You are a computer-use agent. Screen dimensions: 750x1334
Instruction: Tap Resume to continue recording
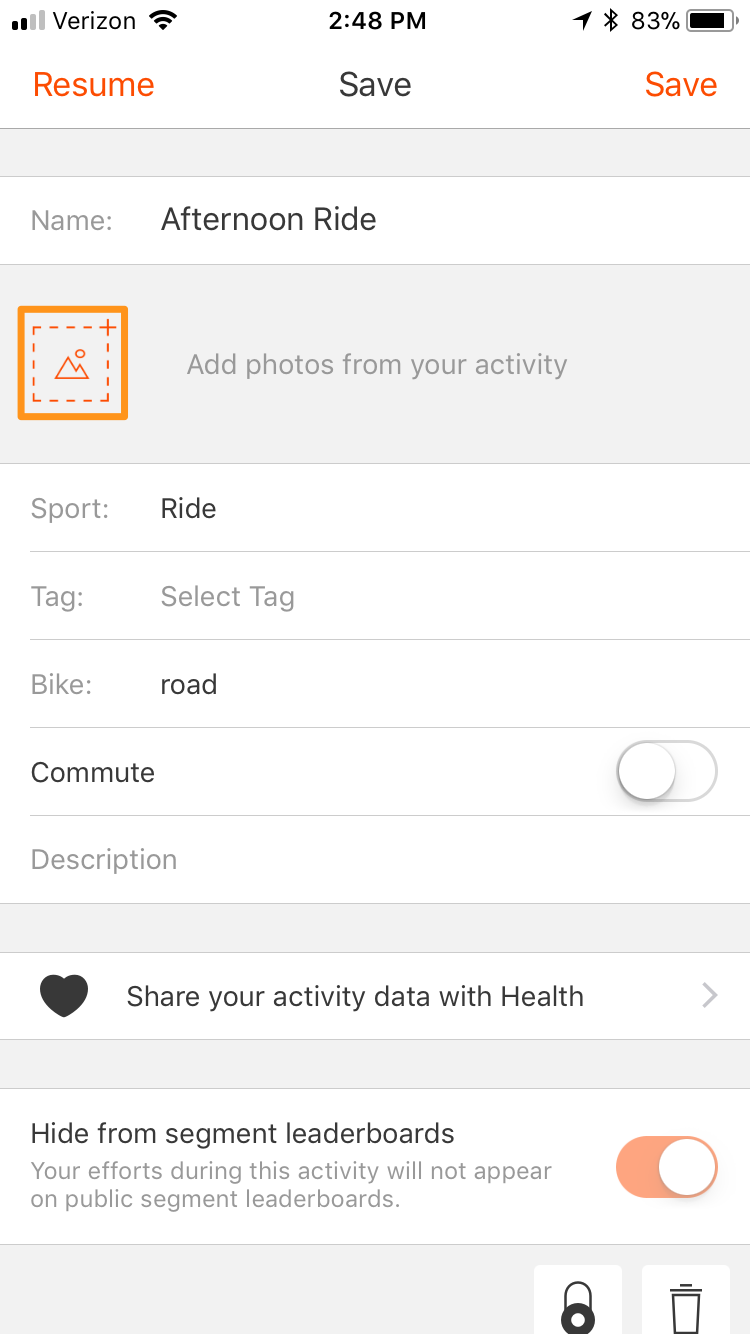(x=93, y=85)
